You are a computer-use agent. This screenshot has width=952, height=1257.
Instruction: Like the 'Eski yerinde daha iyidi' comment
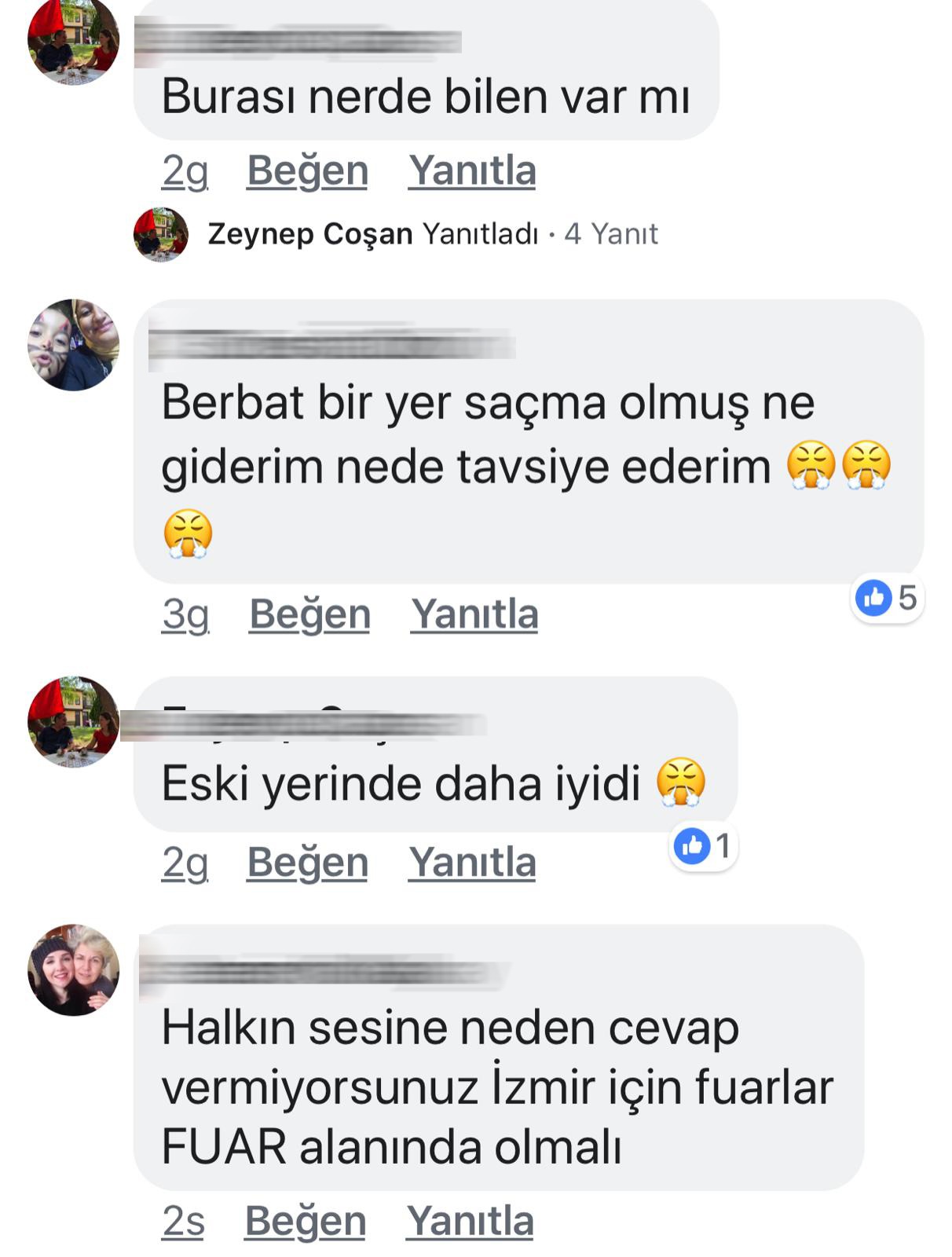click(x=307, y=863)
